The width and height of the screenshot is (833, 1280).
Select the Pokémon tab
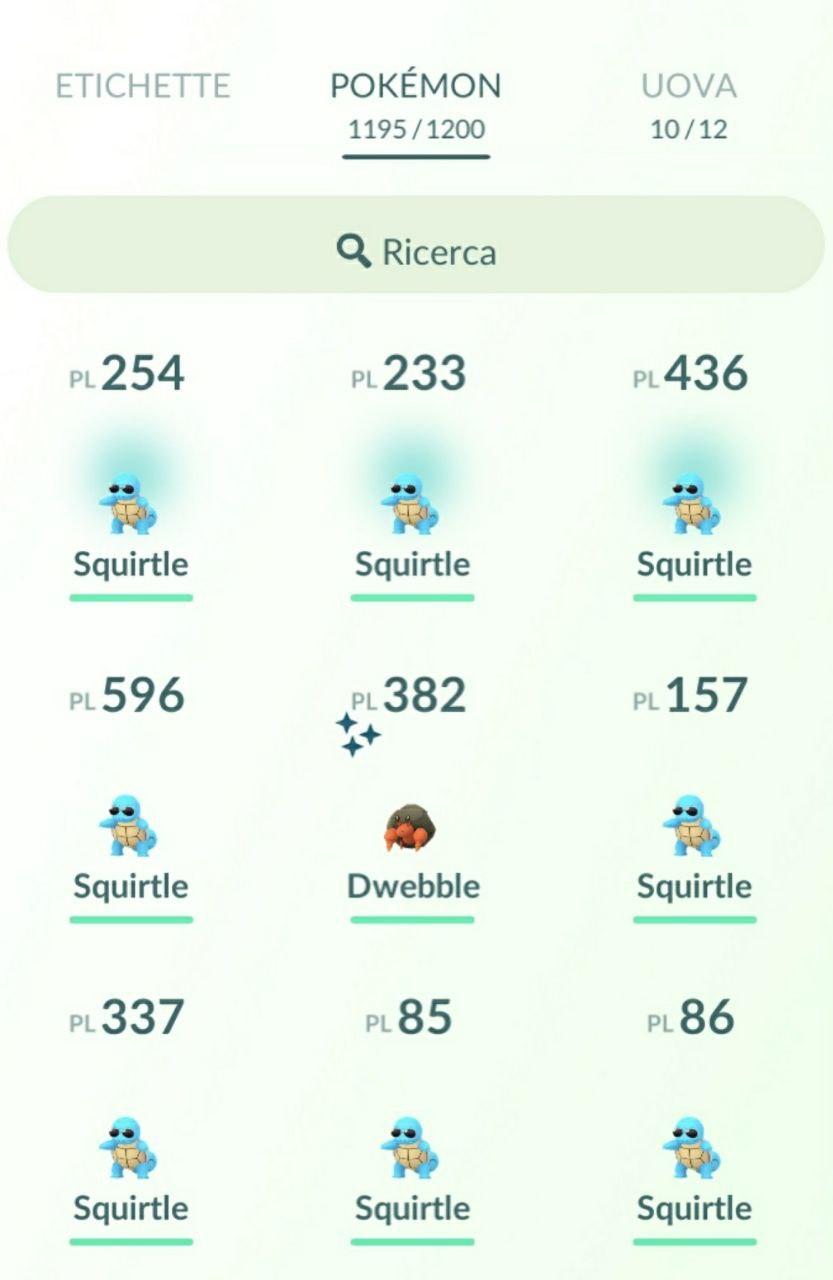pos(415,102)
